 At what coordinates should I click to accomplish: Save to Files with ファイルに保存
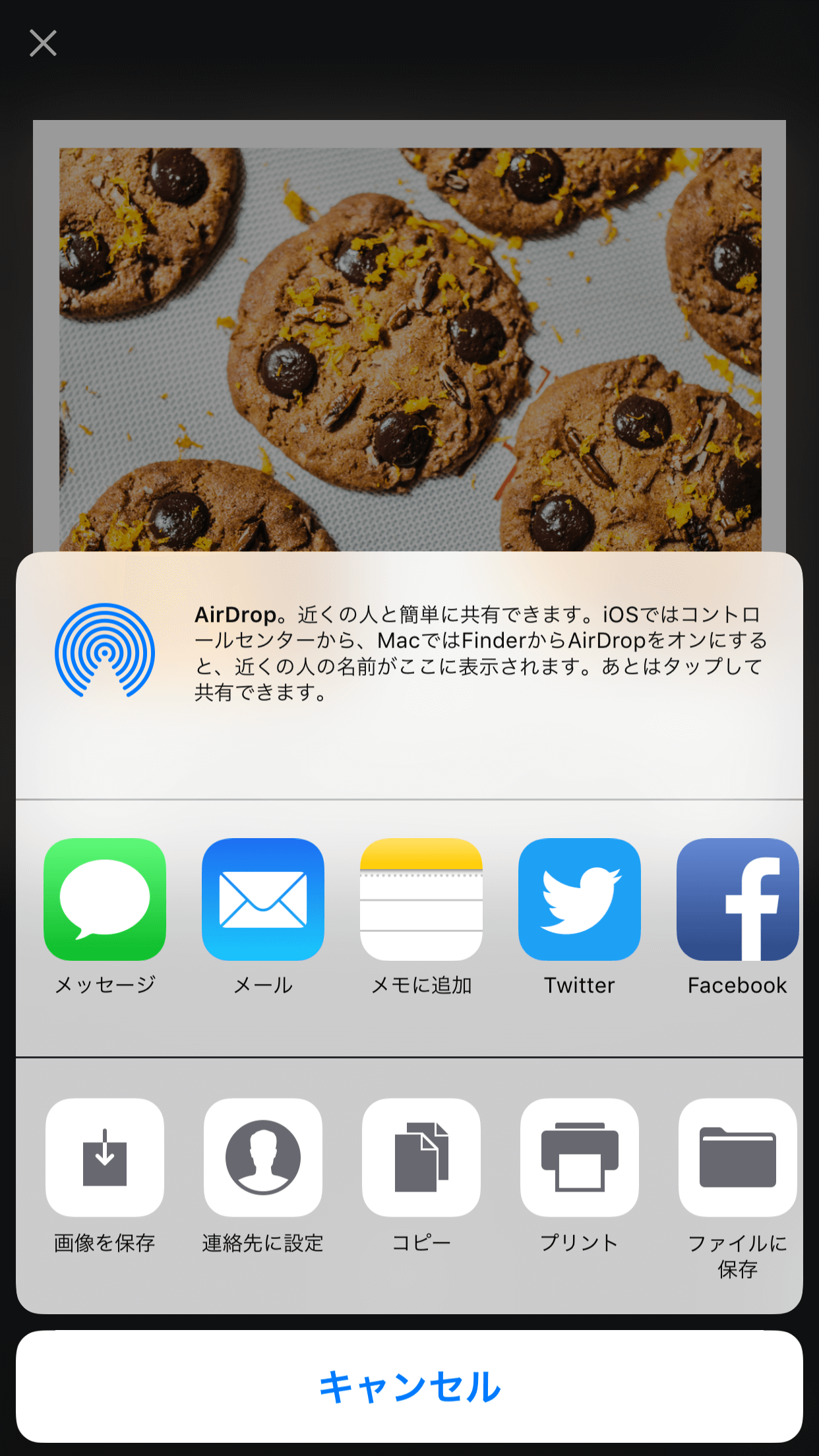pos(737,1157)
